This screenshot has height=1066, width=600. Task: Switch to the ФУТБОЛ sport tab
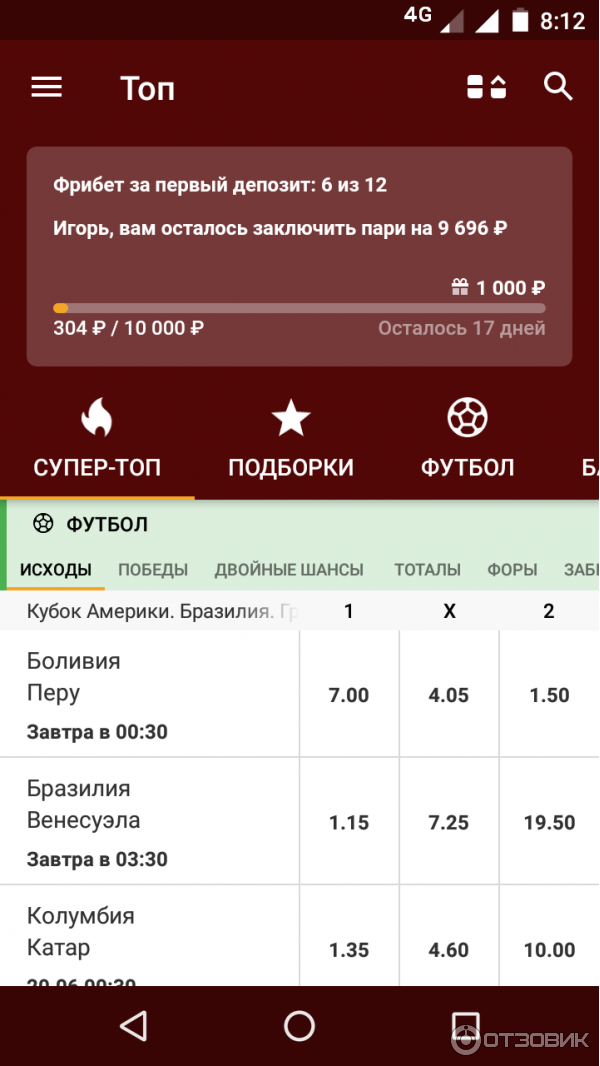point(467,442)
